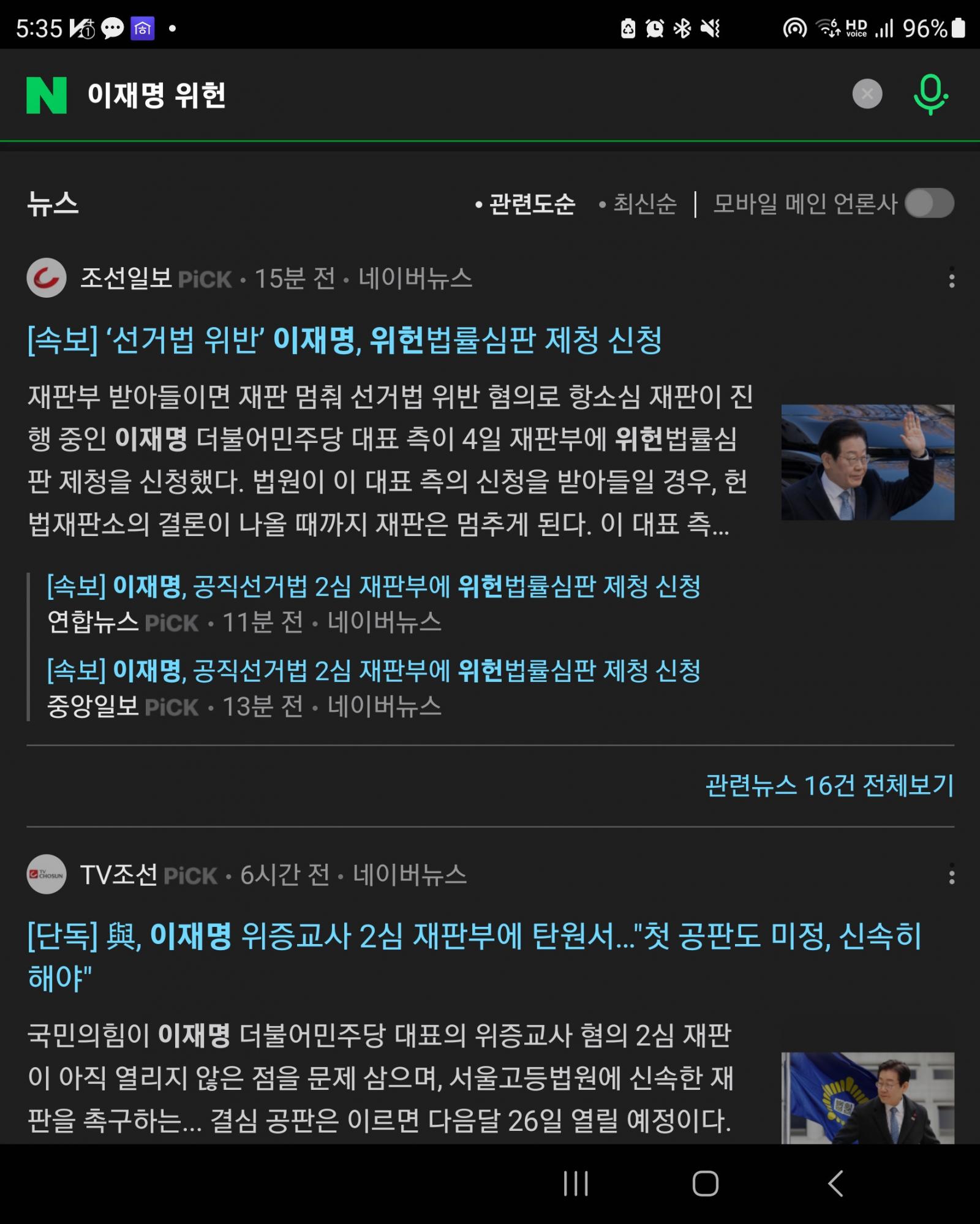Tap the search field with 이재명 위헌
The height and width of the screenshot is (1224, 980).
pos(429,95)
